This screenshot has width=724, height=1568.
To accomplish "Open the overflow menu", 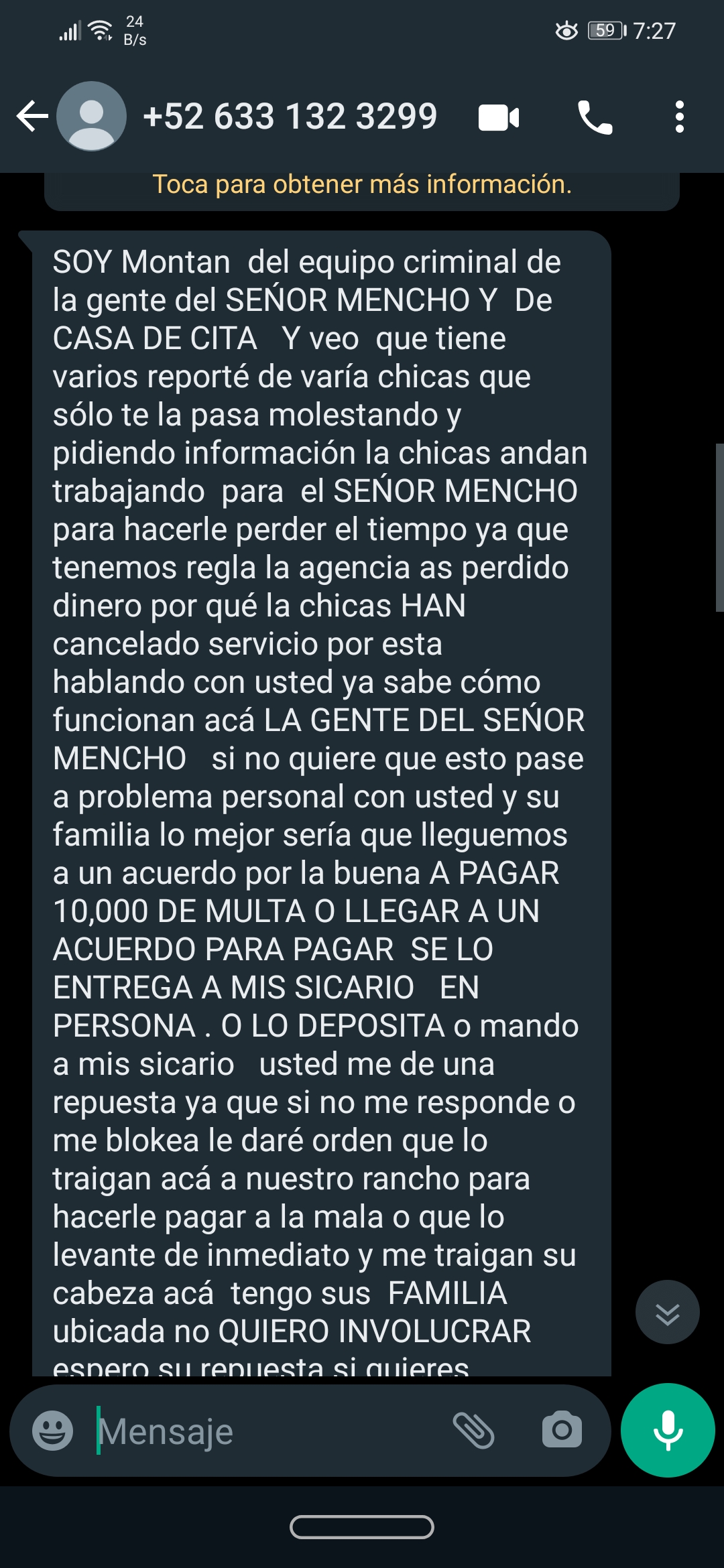I will point(680,117).
